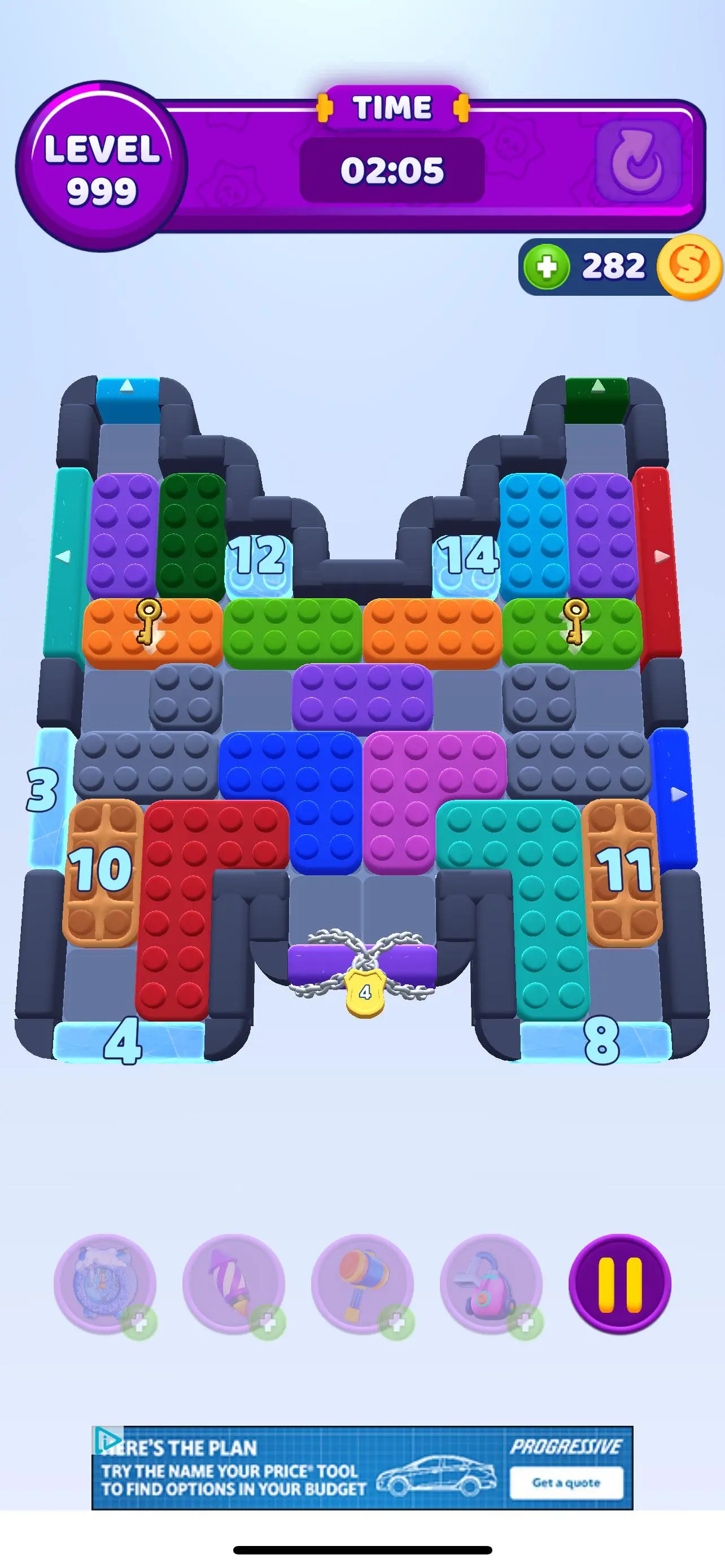725x1568 pixels.
Task: Use the freeze time booster
Action: [104, 1284]
